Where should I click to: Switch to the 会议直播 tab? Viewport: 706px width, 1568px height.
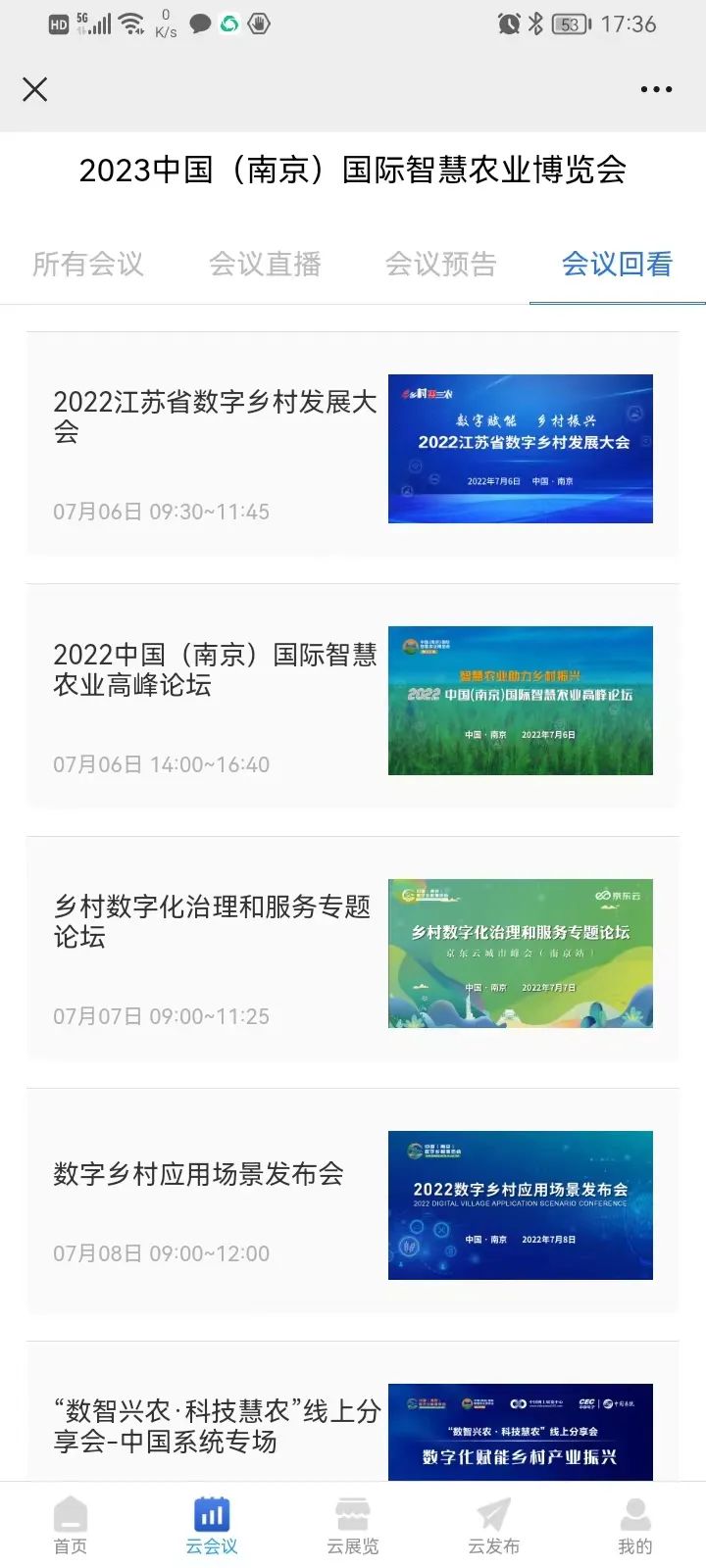click(x=265, y=265)
